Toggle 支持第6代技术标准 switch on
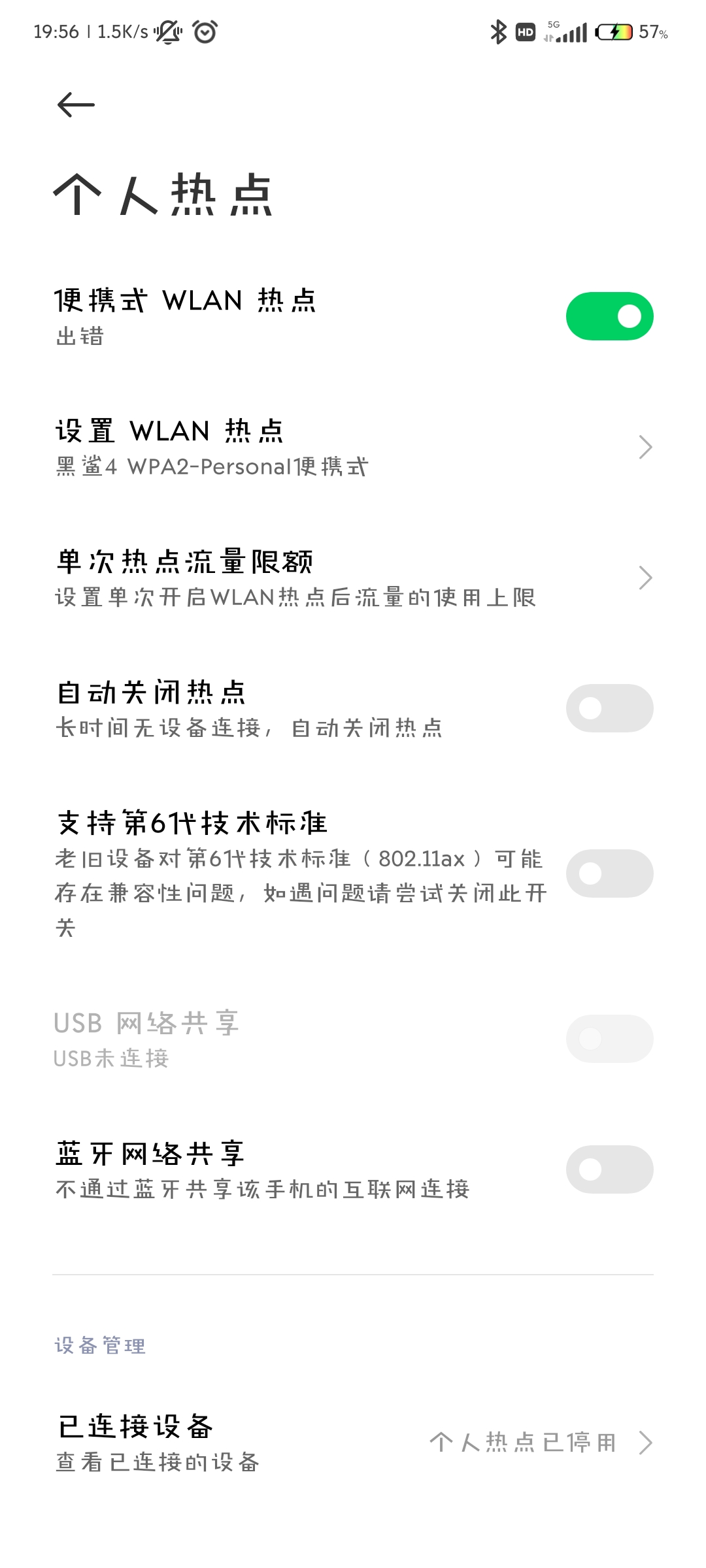 [x=609, y=874]
